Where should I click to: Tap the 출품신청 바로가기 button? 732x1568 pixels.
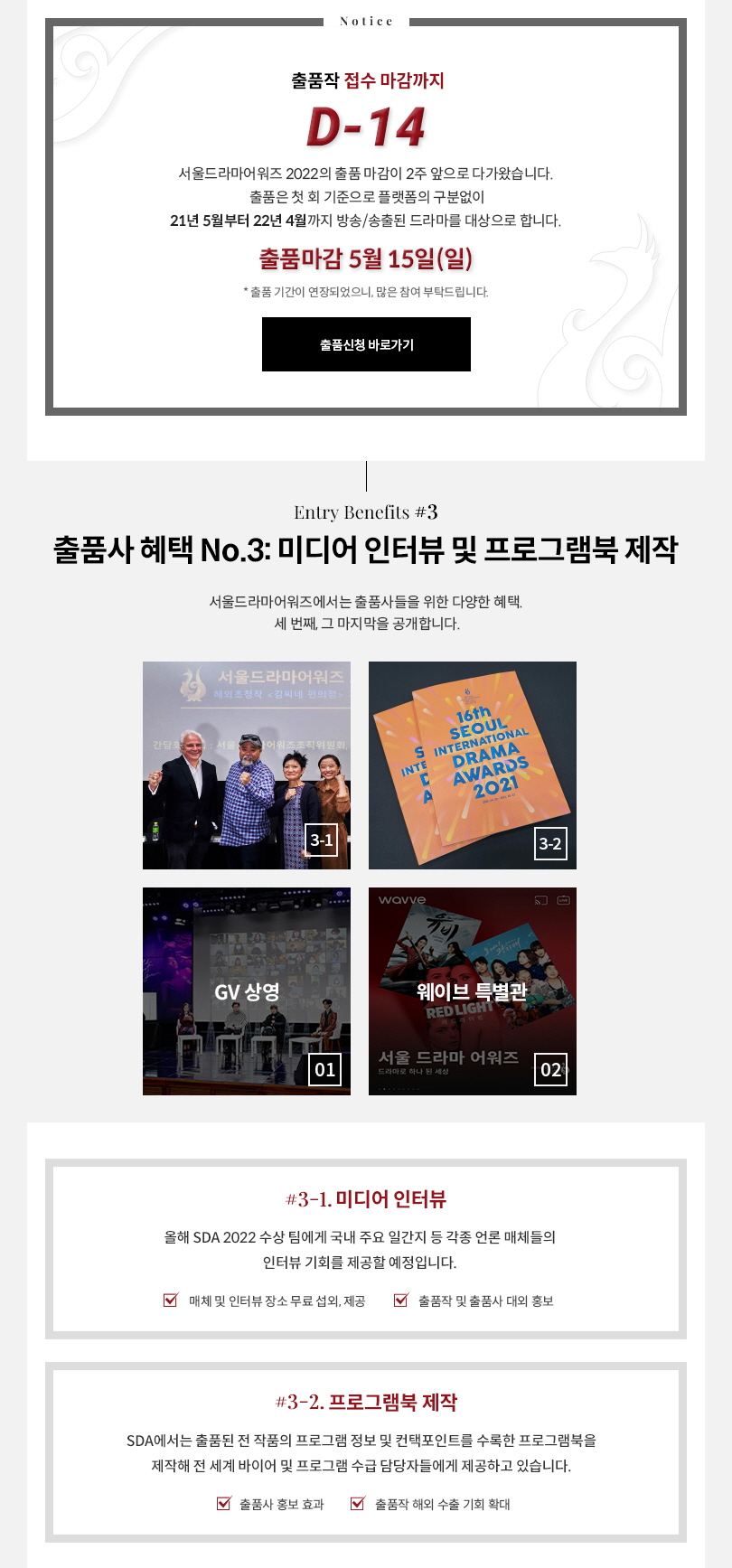tap(366, 344)
